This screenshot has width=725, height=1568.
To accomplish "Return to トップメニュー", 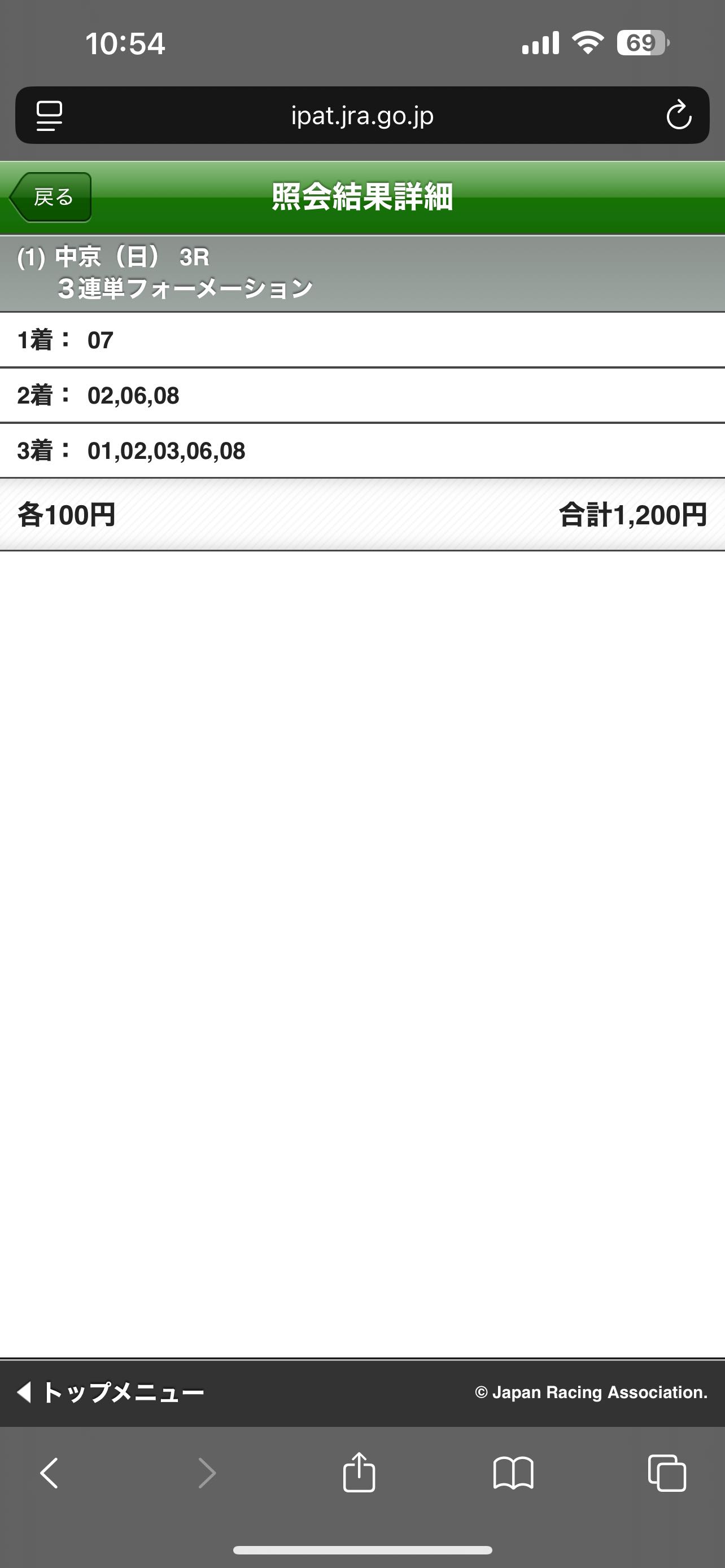I will [x=111, y=1392].
